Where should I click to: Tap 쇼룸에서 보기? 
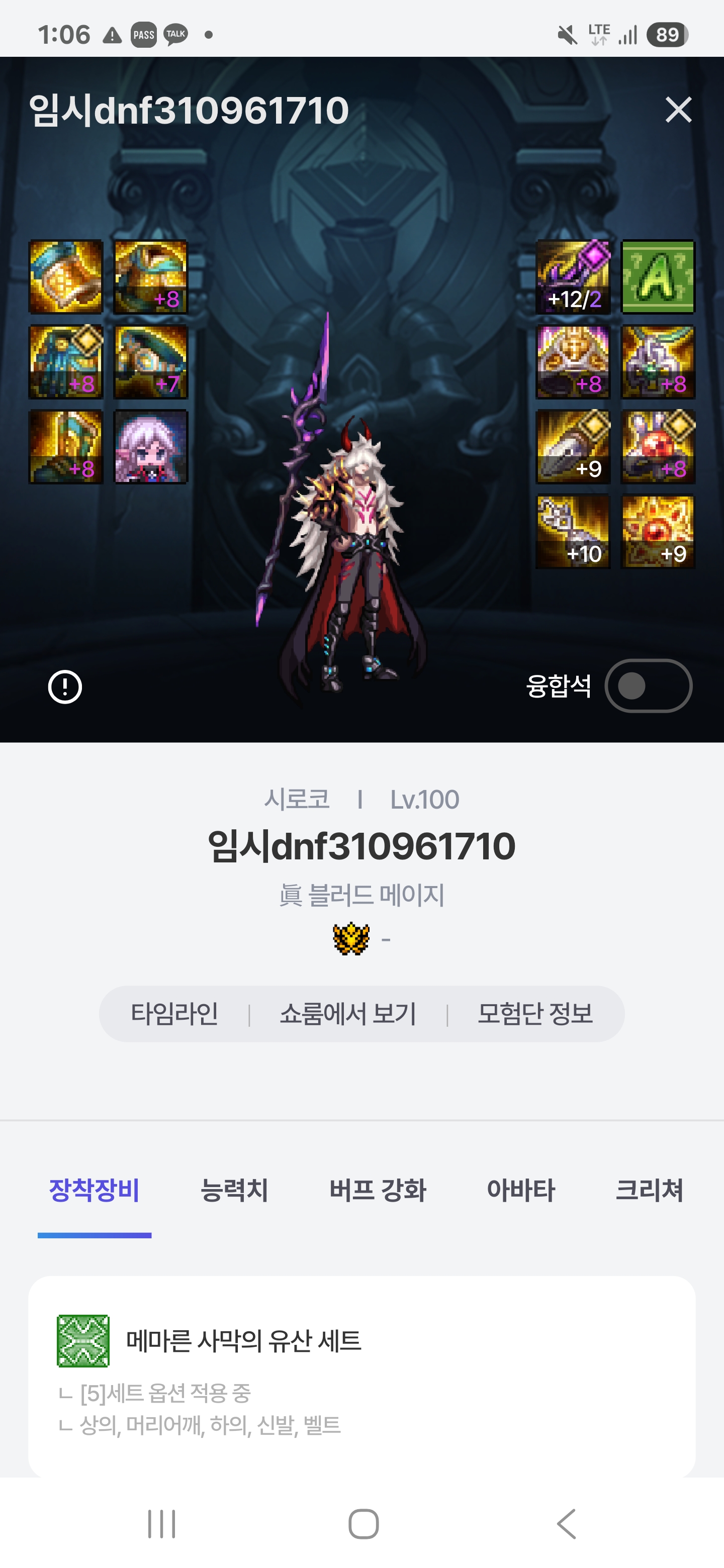click(348, 1014)
